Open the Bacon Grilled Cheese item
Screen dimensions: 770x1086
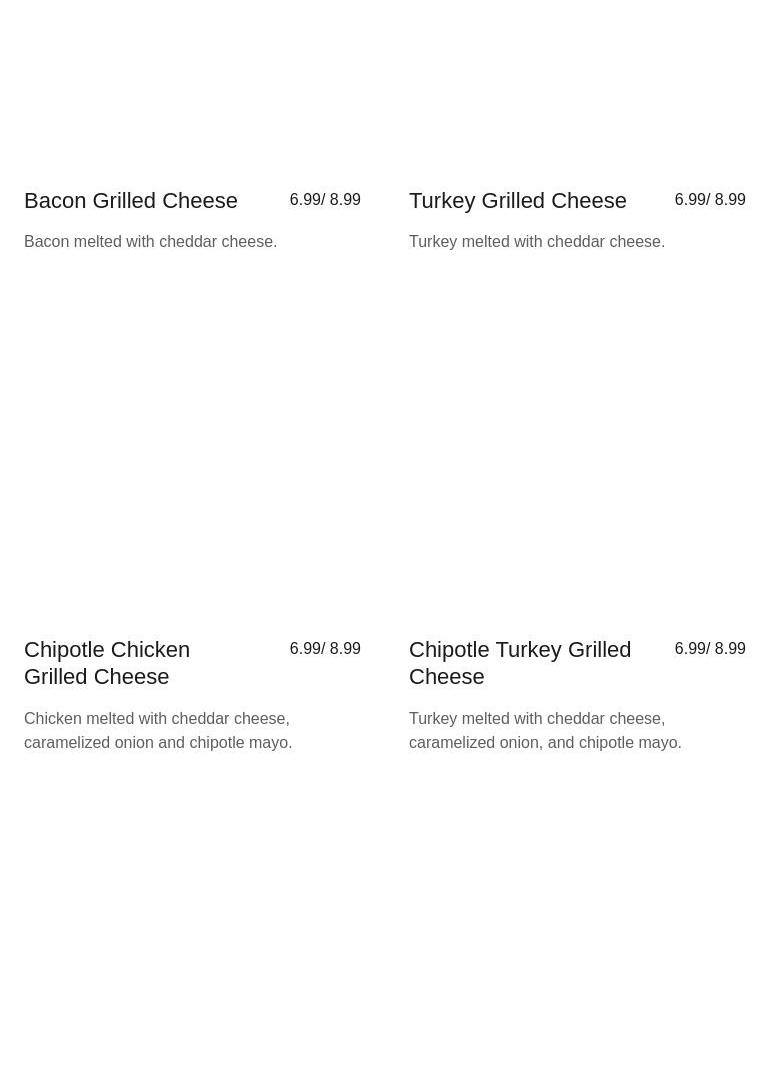[x=131, y=201]
